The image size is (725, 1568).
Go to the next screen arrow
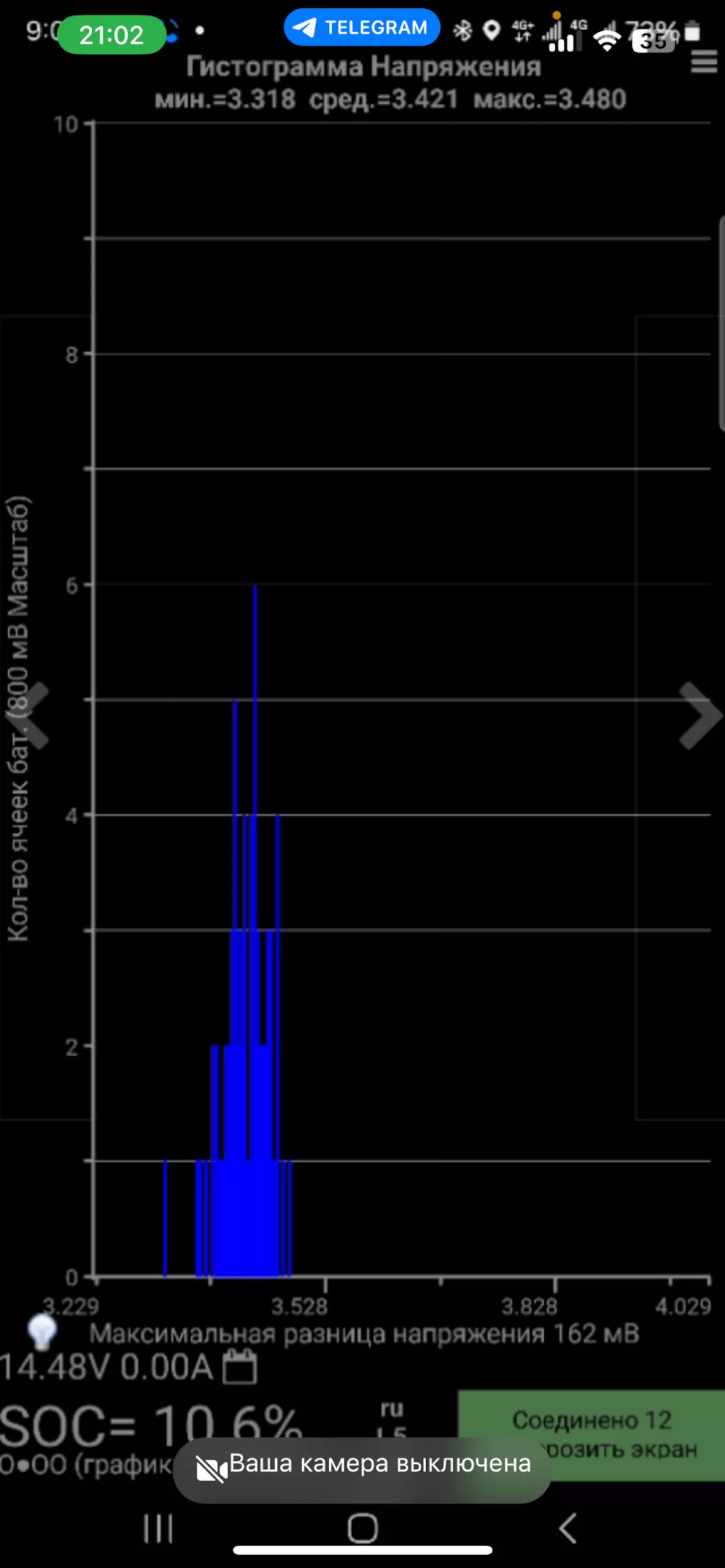[x=700, y=715]
